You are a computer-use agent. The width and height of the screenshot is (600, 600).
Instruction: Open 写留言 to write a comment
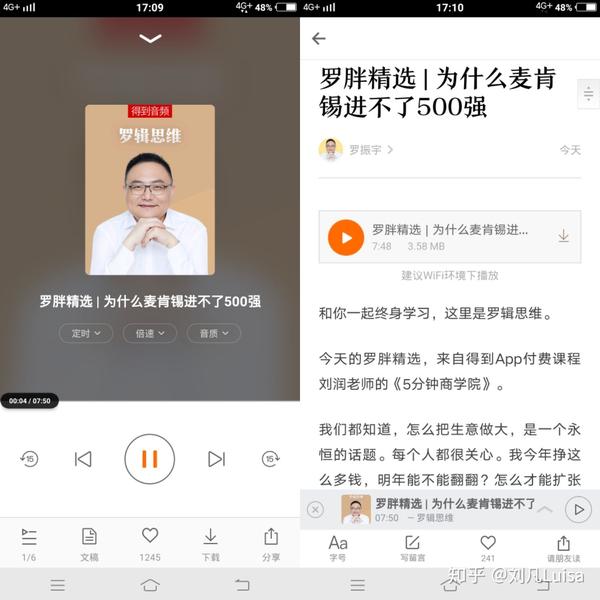point(413,548)
